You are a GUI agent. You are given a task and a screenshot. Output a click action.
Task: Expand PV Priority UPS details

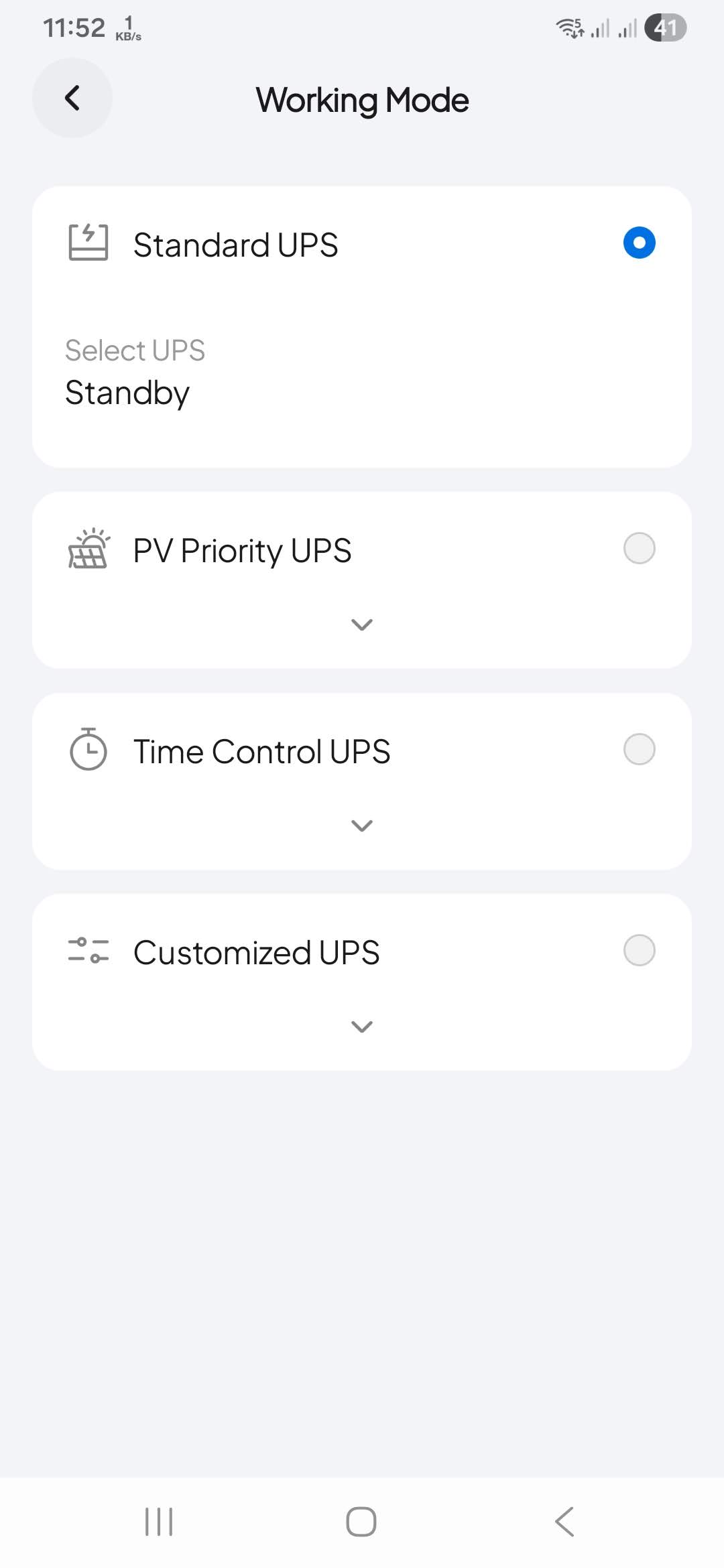(x=362, y=625)
